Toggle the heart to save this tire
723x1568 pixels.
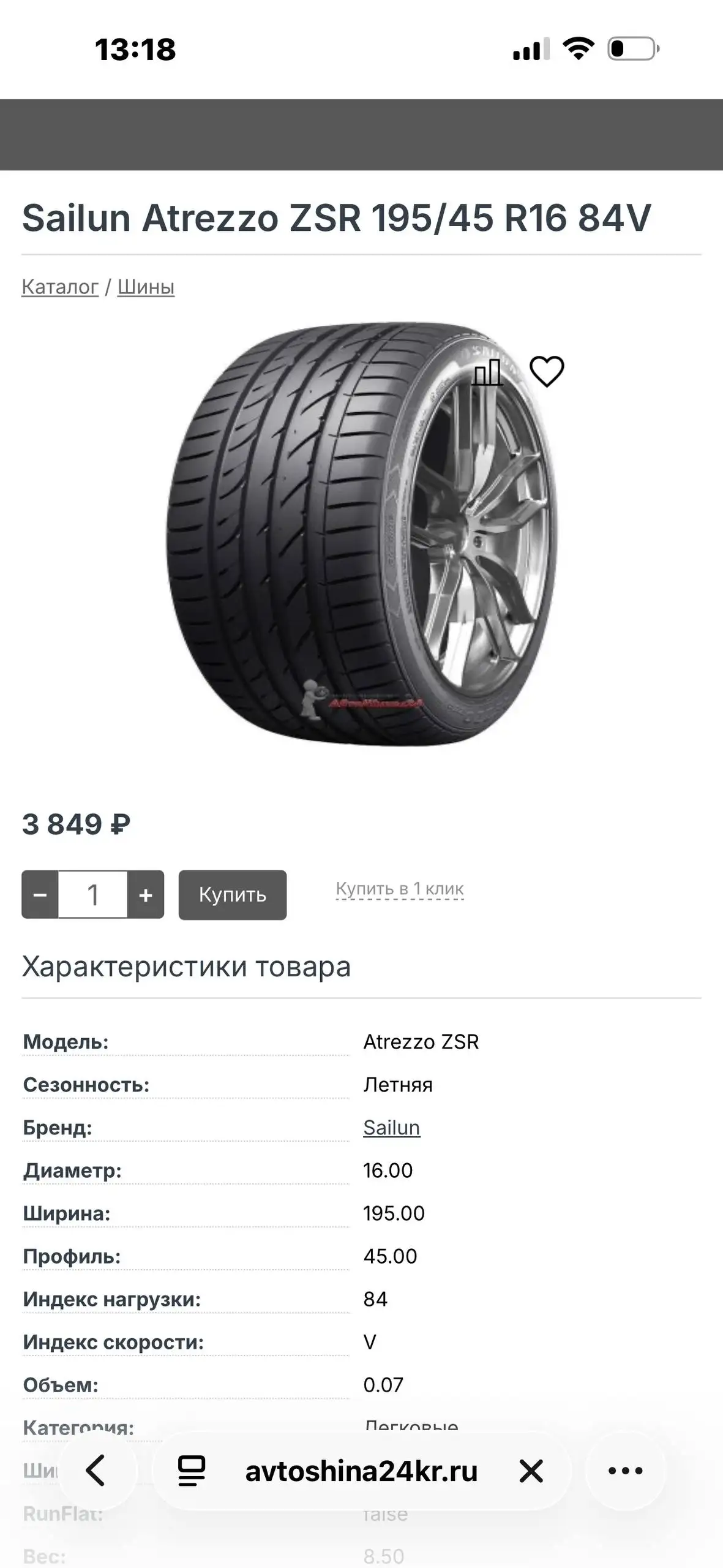547,371
